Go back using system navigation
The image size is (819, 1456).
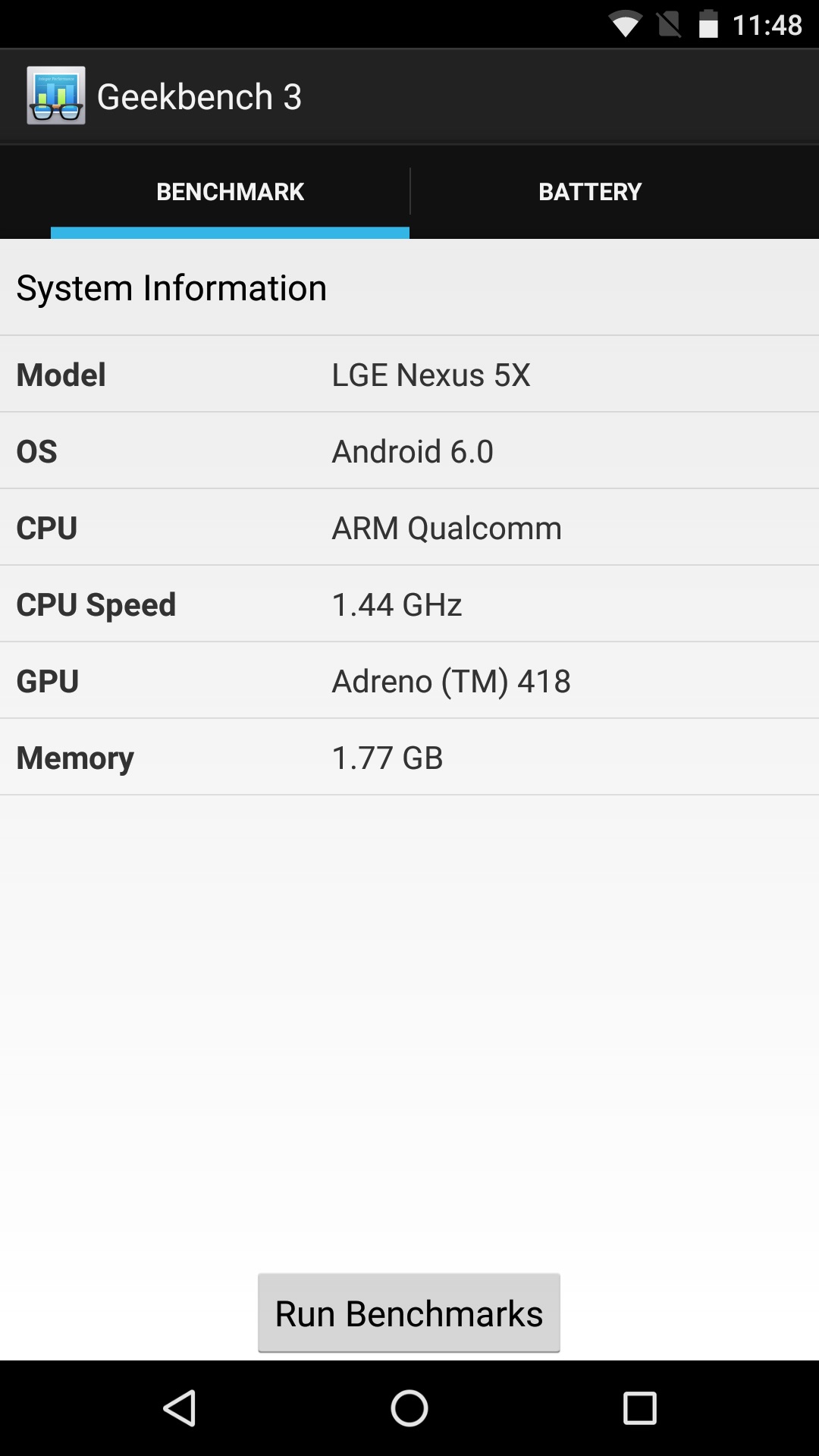(180, 1408)
